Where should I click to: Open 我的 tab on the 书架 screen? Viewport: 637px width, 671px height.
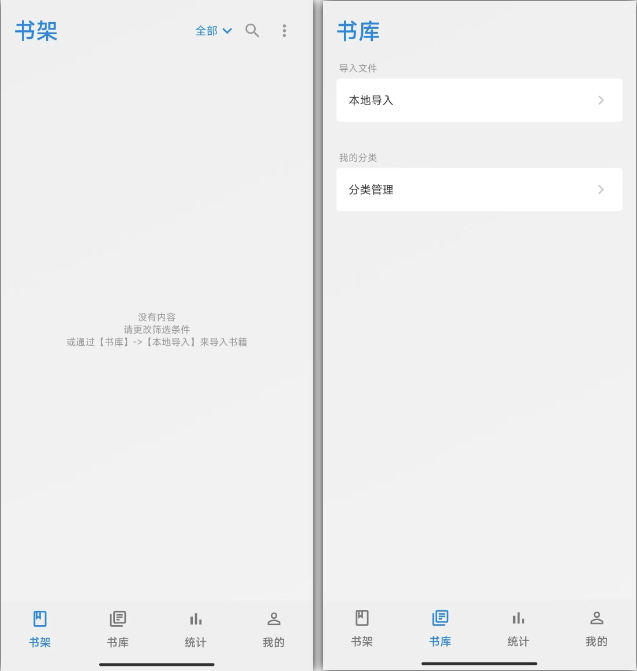[x=273, y=628]
